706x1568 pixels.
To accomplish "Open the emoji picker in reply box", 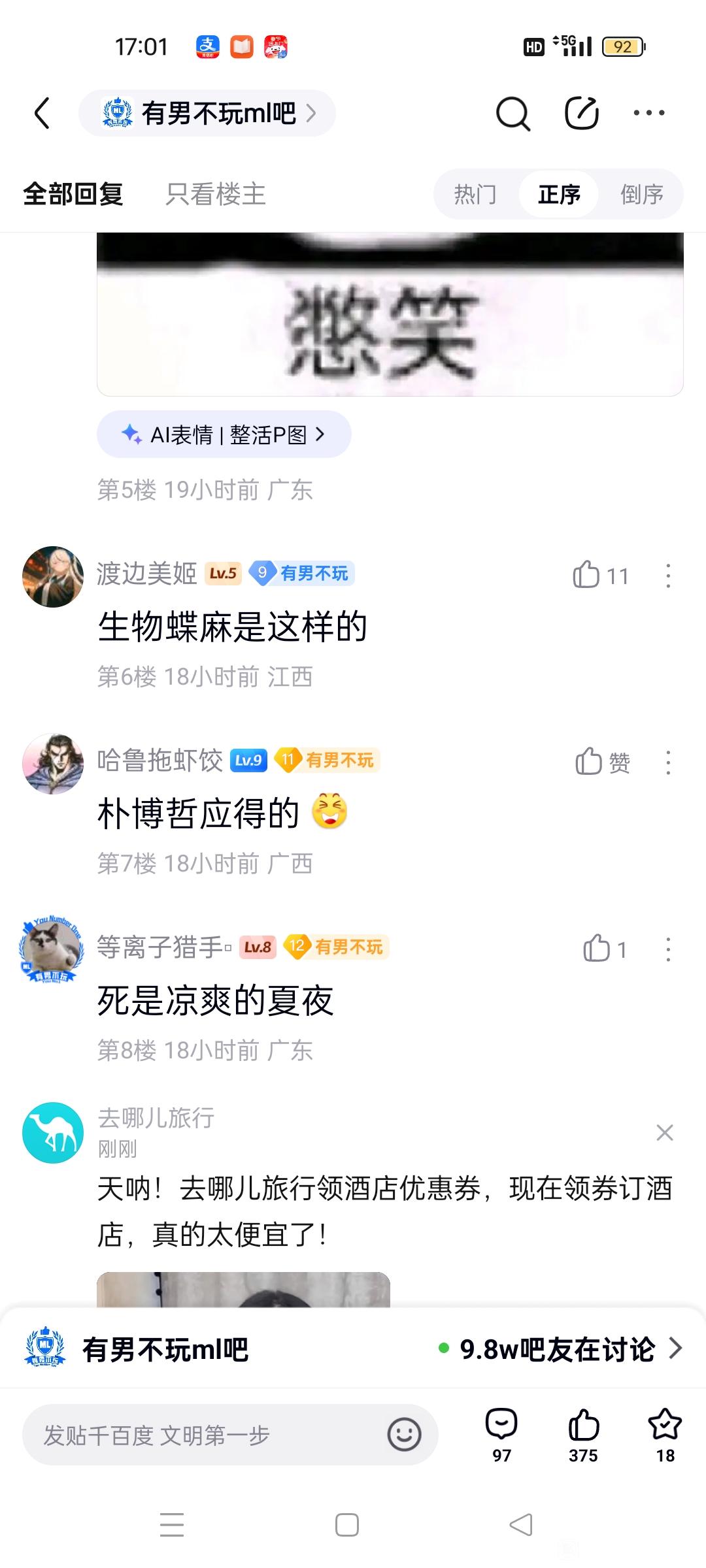I will [x=404, y=1435].
